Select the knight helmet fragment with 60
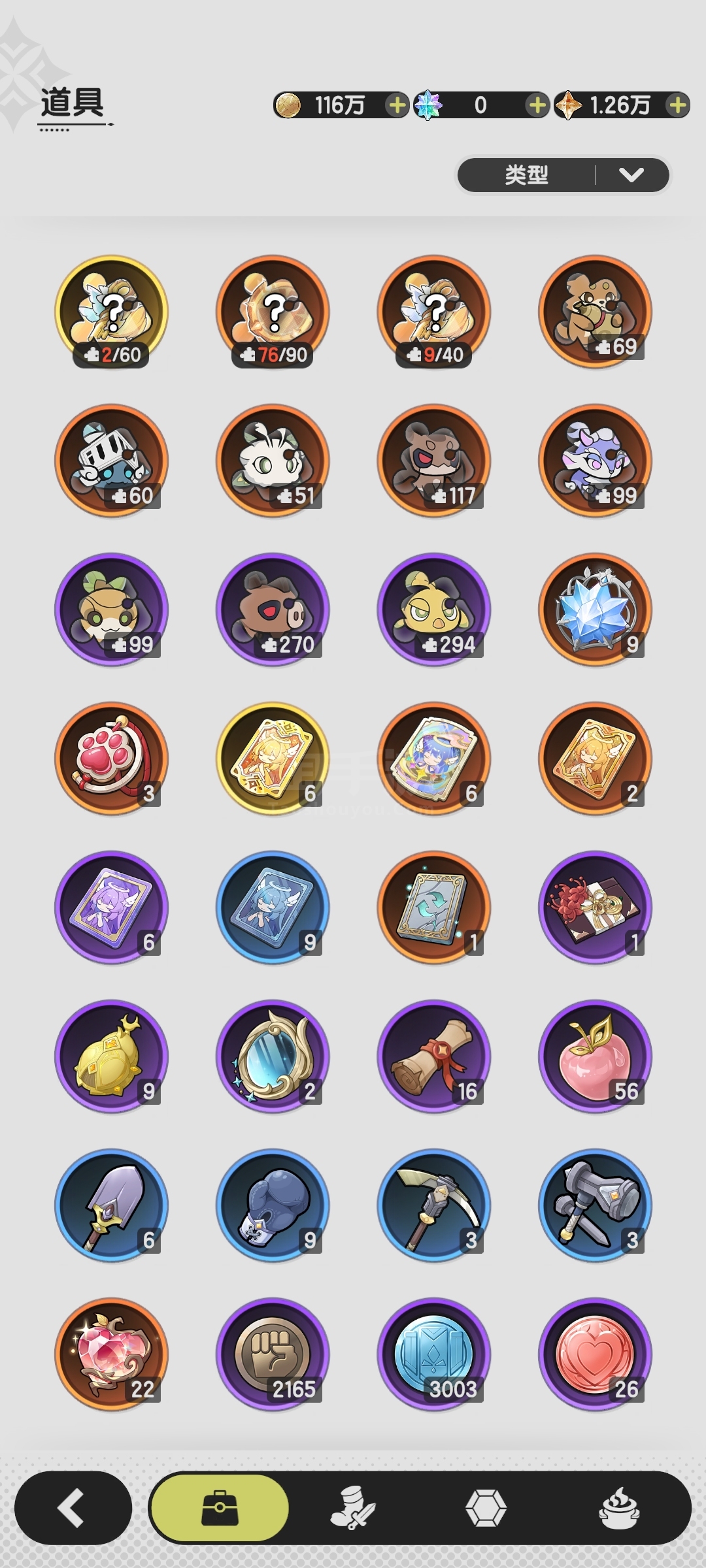The height and width of the screenshot is (1568, 706). (x=111, y=461)
